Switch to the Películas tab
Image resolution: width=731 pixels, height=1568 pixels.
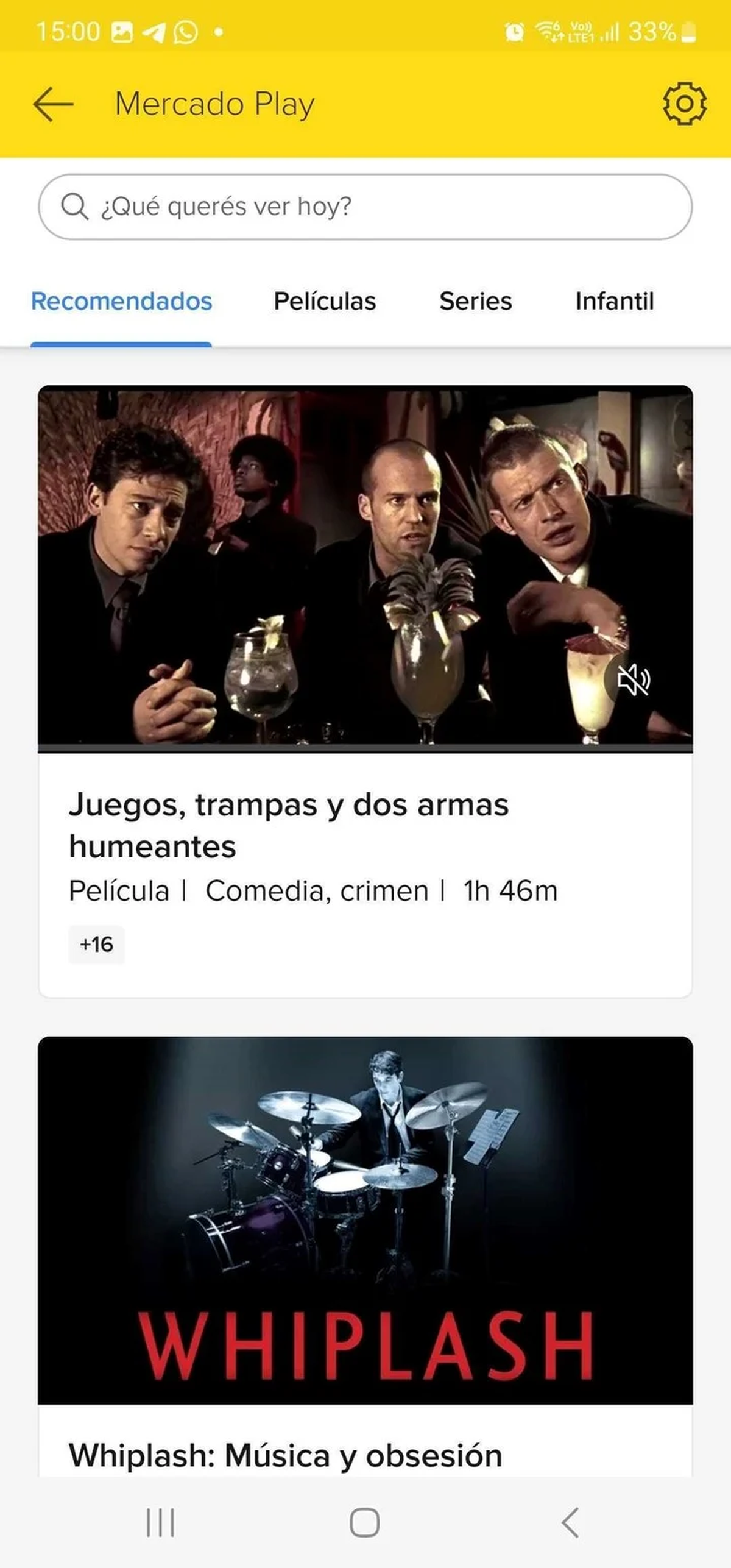325,301
